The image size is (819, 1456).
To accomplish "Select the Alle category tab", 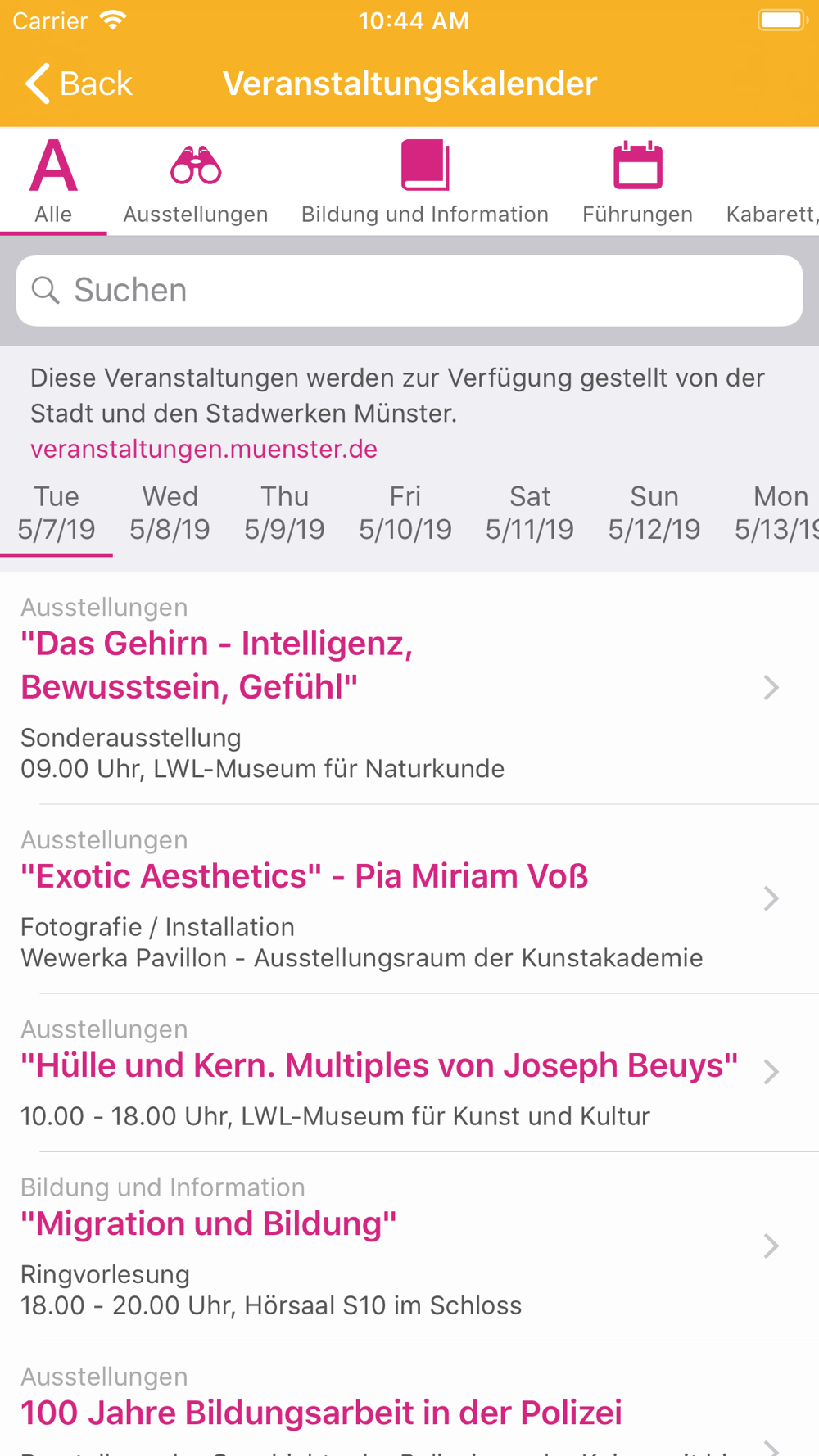I will point(53,181).
